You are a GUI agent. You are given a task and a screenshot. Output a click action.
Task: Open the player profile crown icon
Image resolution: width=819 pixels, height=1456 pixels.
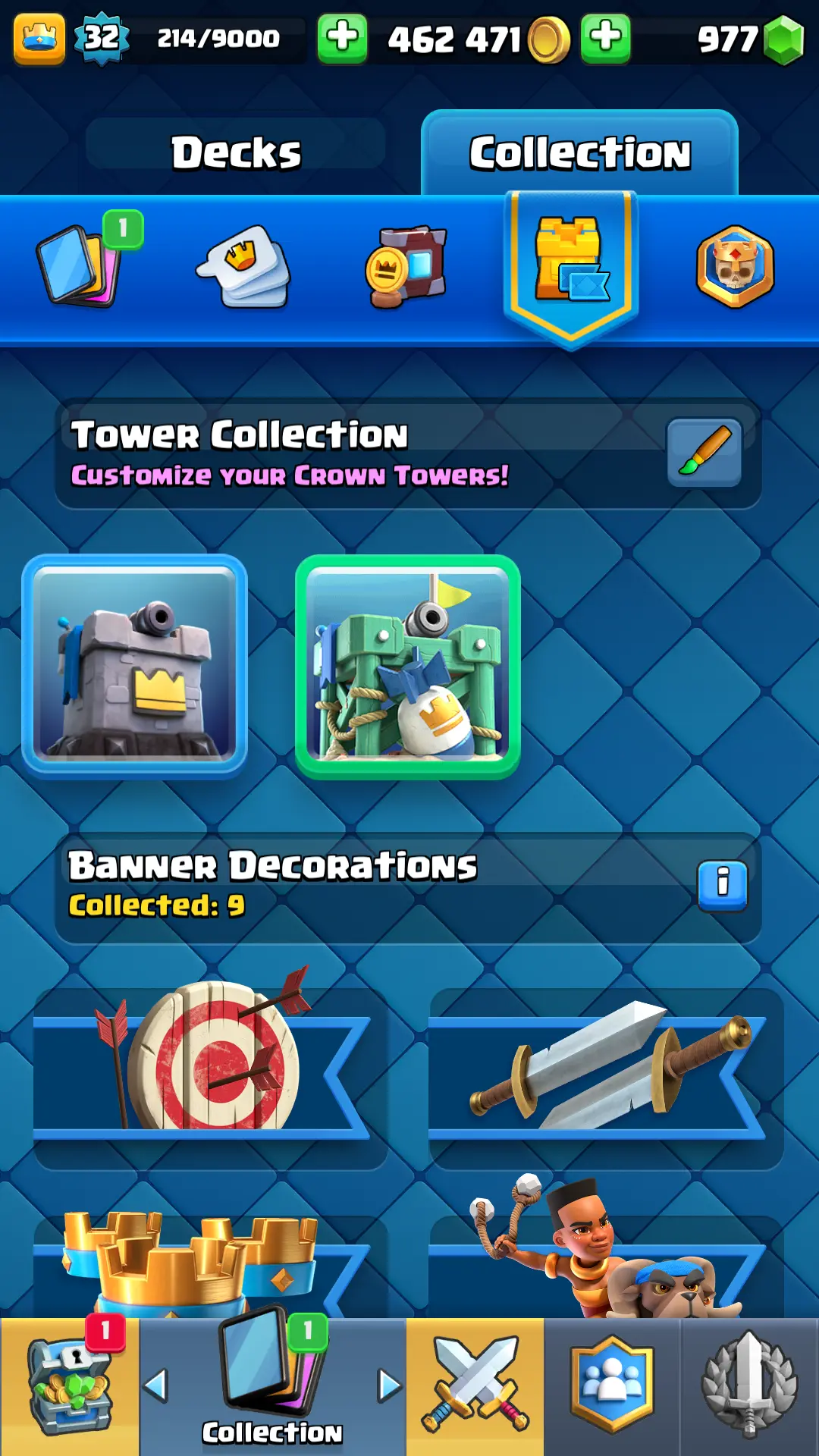click(39, 38)
